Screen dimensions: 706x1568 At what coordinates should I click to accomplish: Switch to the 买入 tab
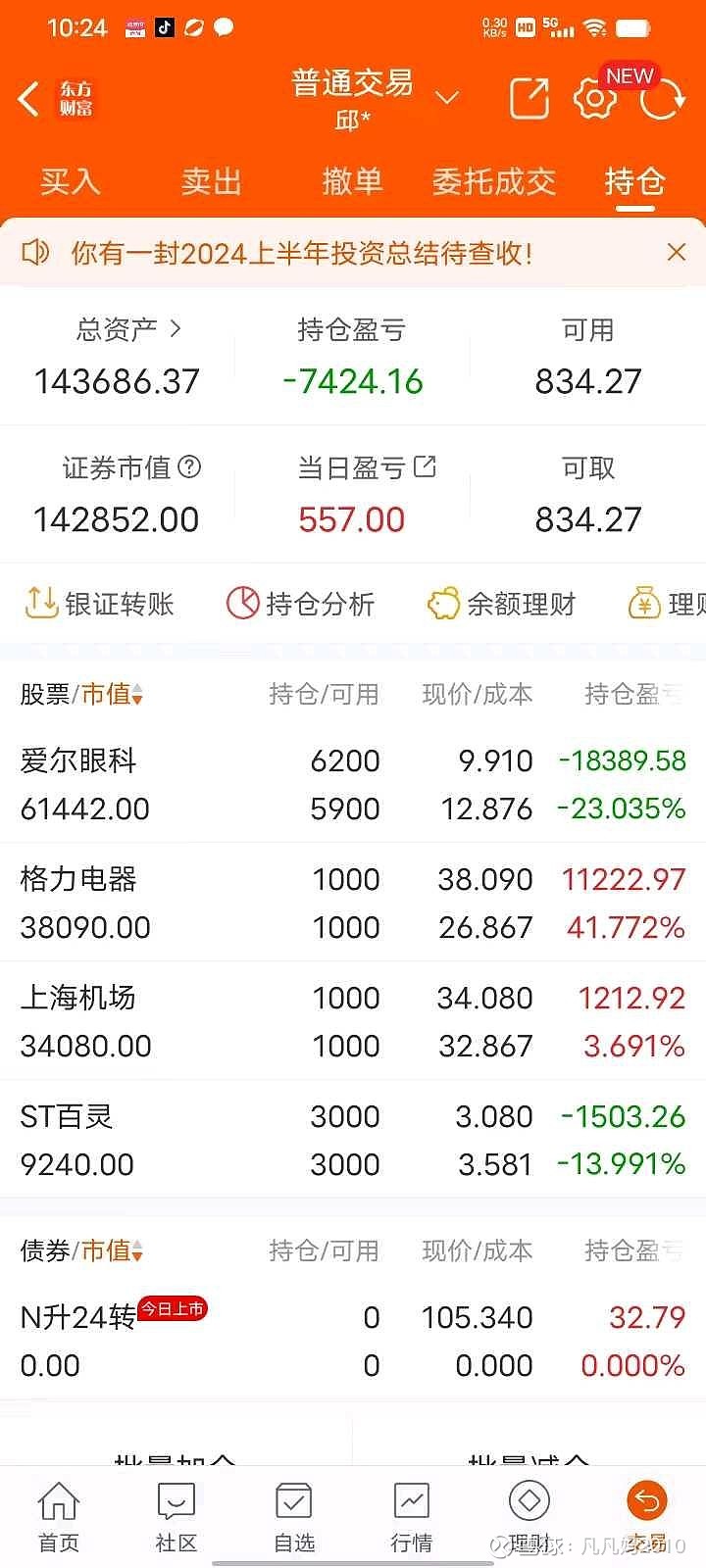click(x=71, y=181)
